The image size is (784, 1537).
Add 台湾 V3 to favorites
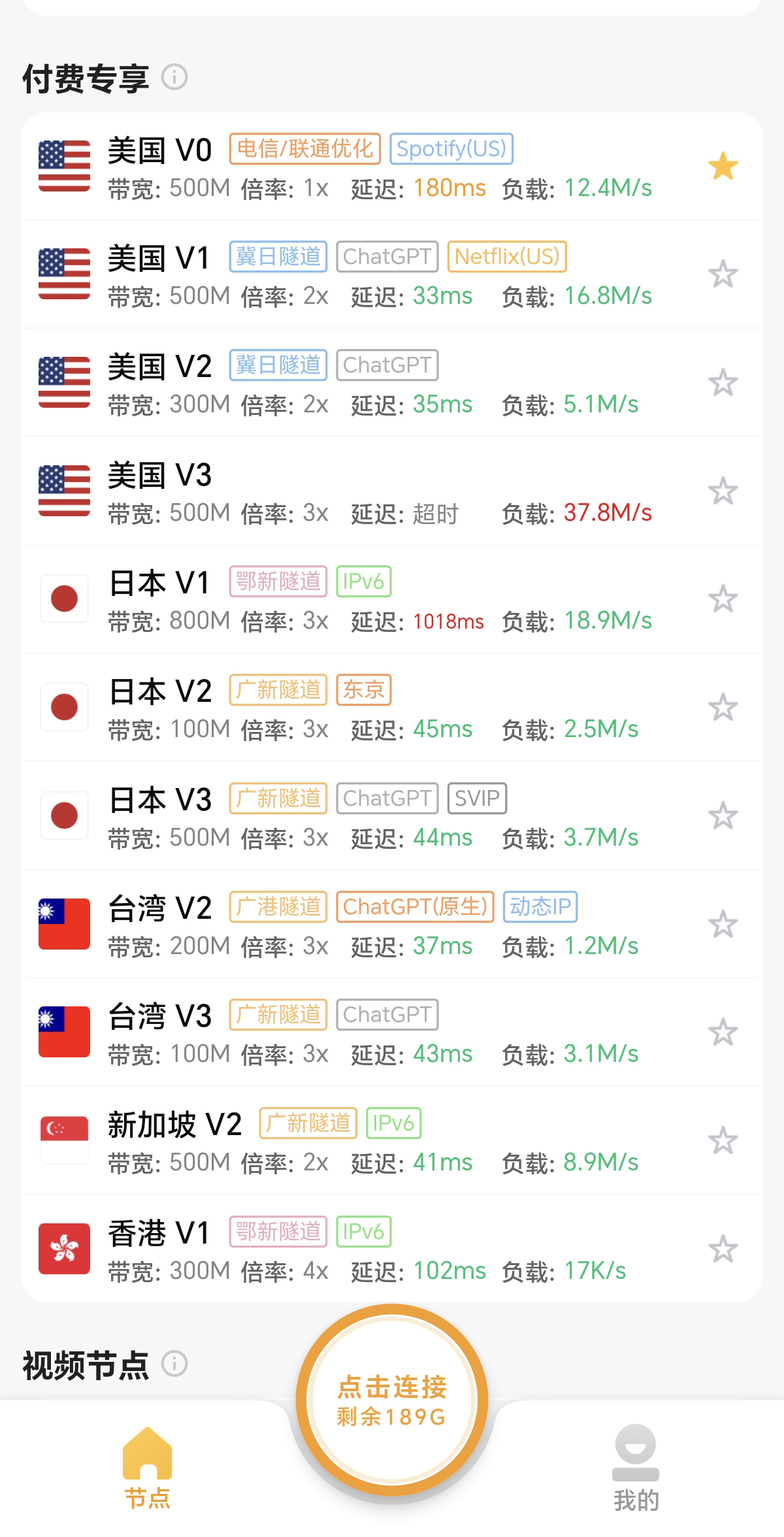click(723, 1033)
